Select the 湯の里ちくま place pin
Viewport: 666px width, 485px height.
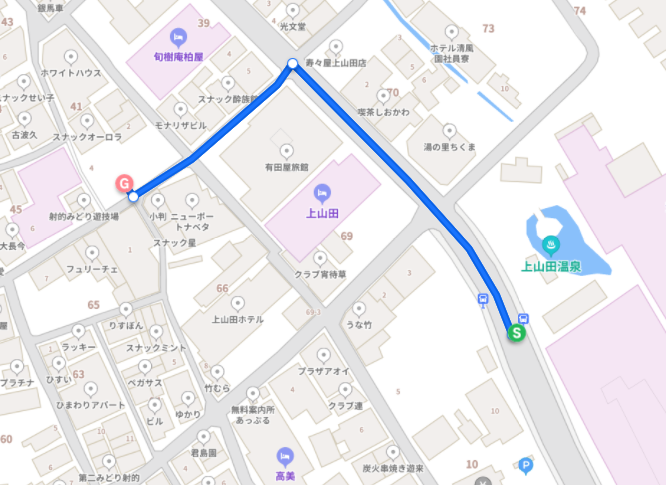point(448,130)
